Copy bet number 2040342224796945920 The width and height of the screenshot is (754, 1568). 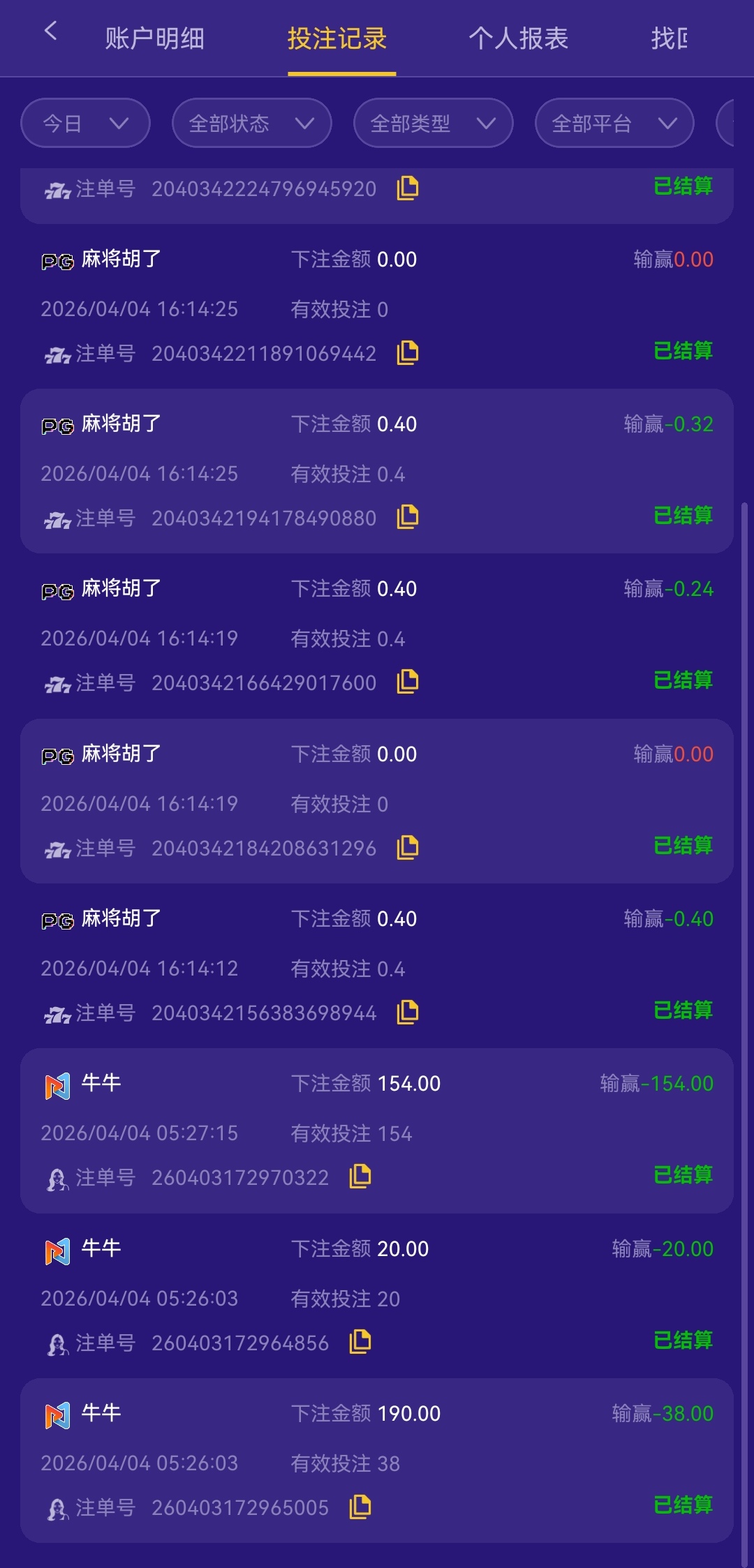click(x=408, y=188)
